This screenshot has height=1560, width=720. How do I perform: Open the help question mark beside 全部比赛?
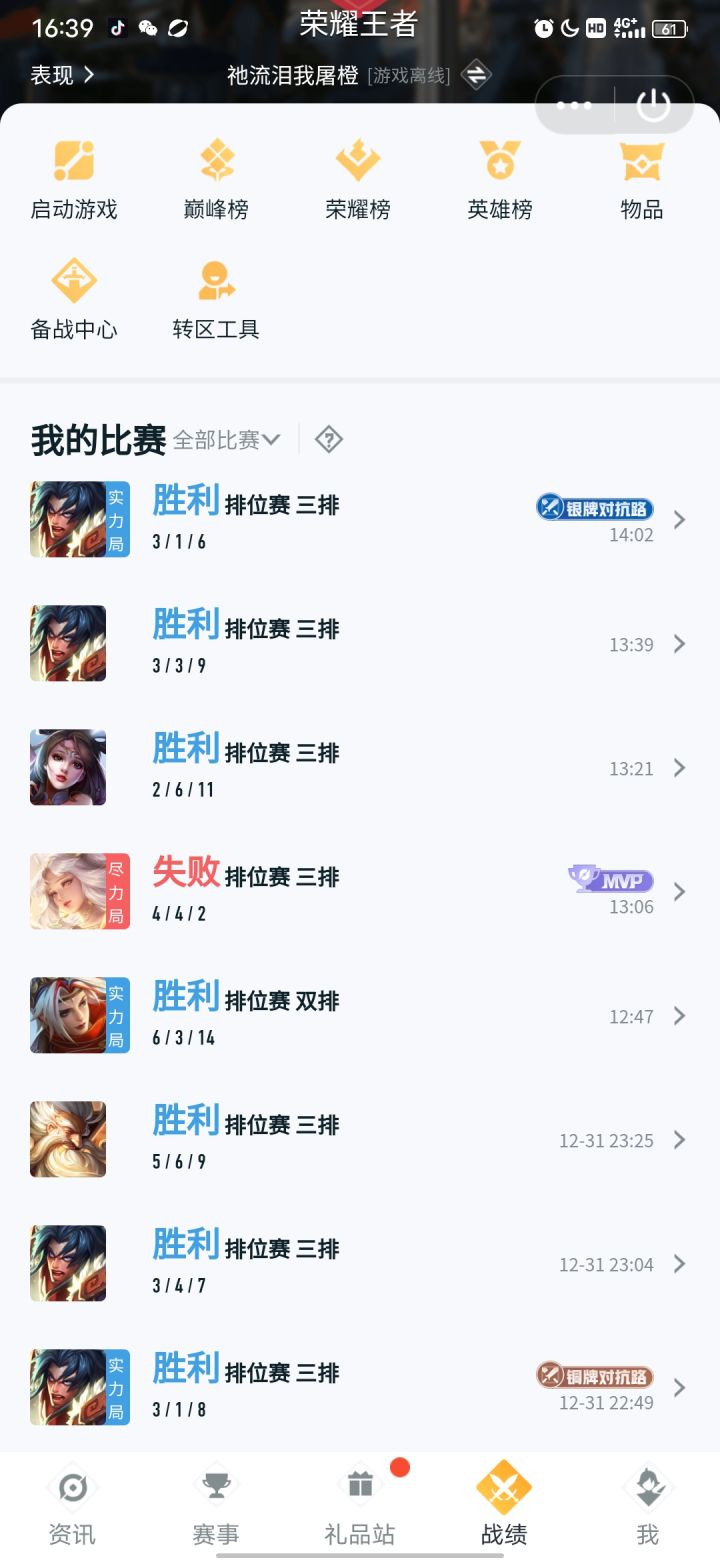click(x=329, y=440)
